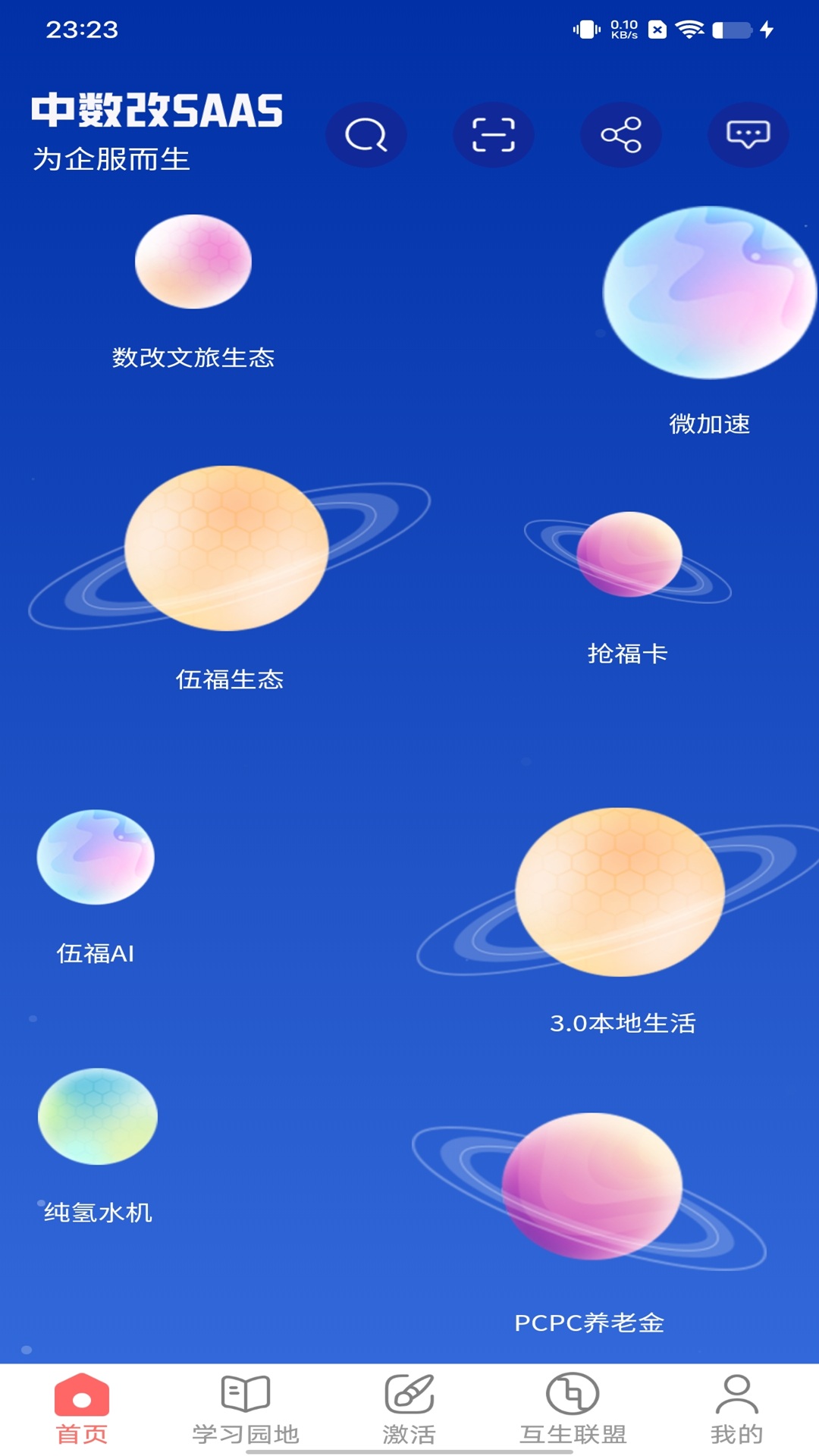Image resolution: width=819 pixels, height=1456 pixels.
Task: Open the PCPC养老金 planet
Action: pos(590,1187)
